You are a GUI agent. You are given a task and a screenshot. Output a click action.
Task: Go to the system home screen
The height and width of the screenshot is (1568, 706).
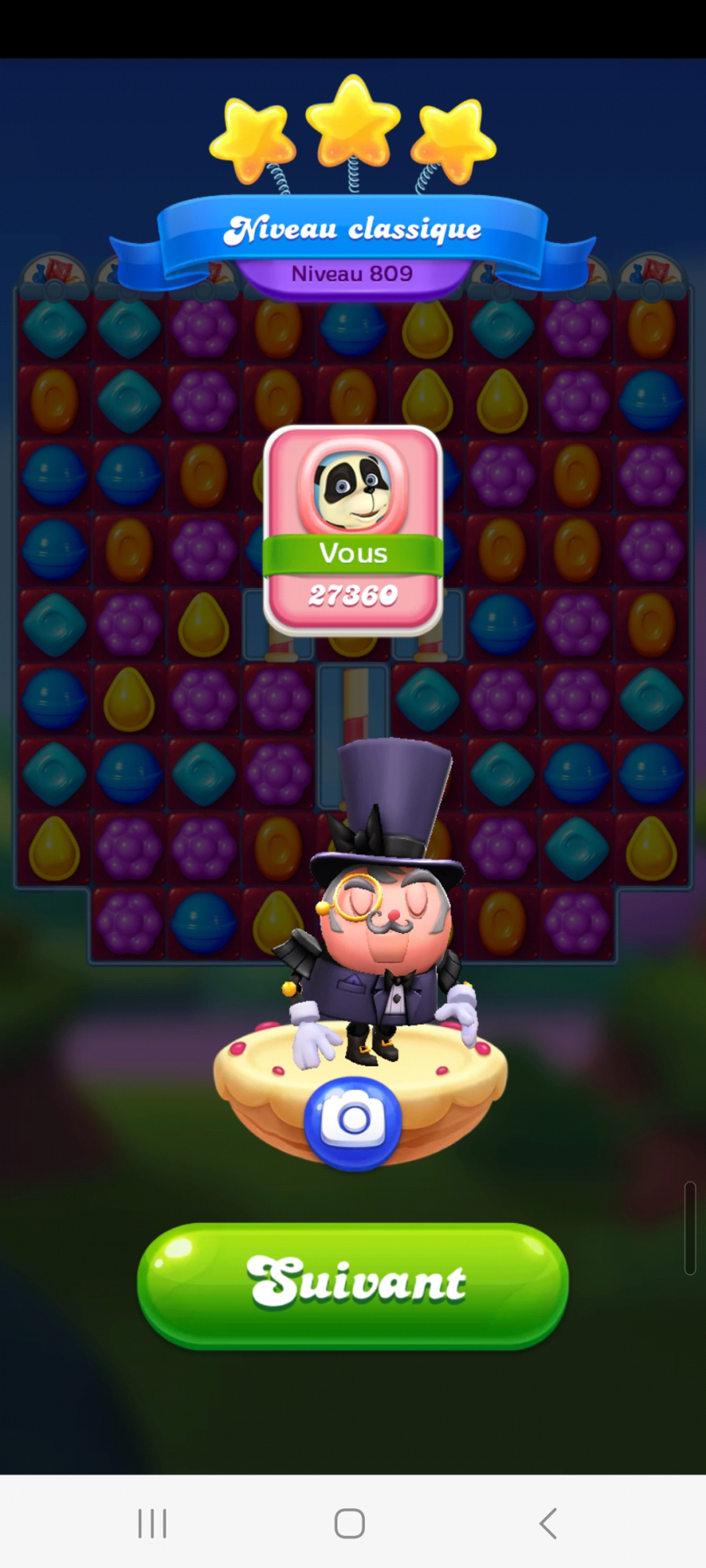[350, 1523]
